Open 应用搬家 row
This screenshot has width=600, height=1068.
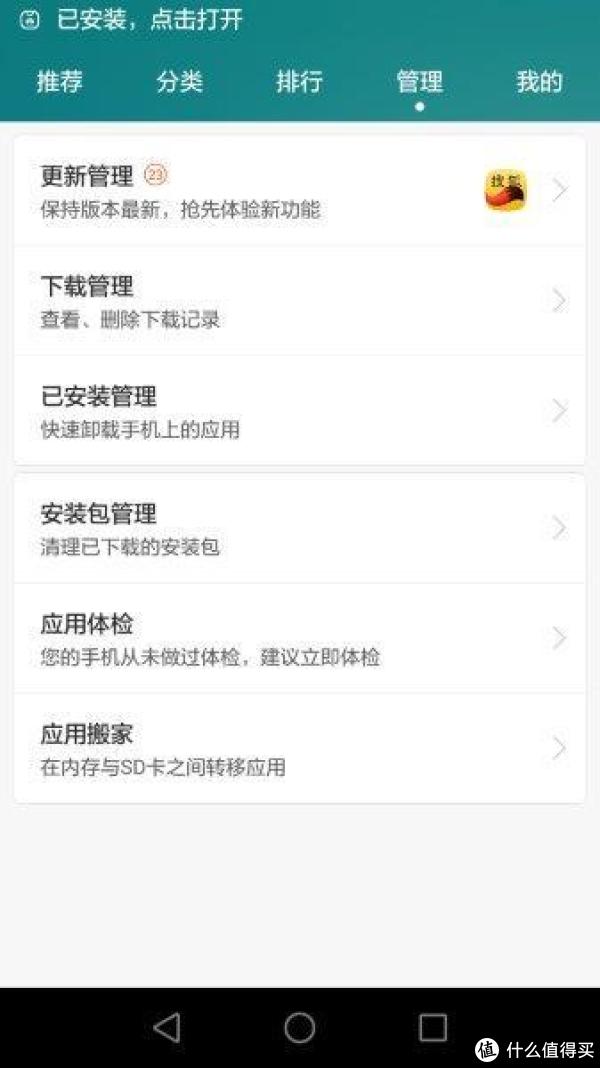click(x=300, y=749)
